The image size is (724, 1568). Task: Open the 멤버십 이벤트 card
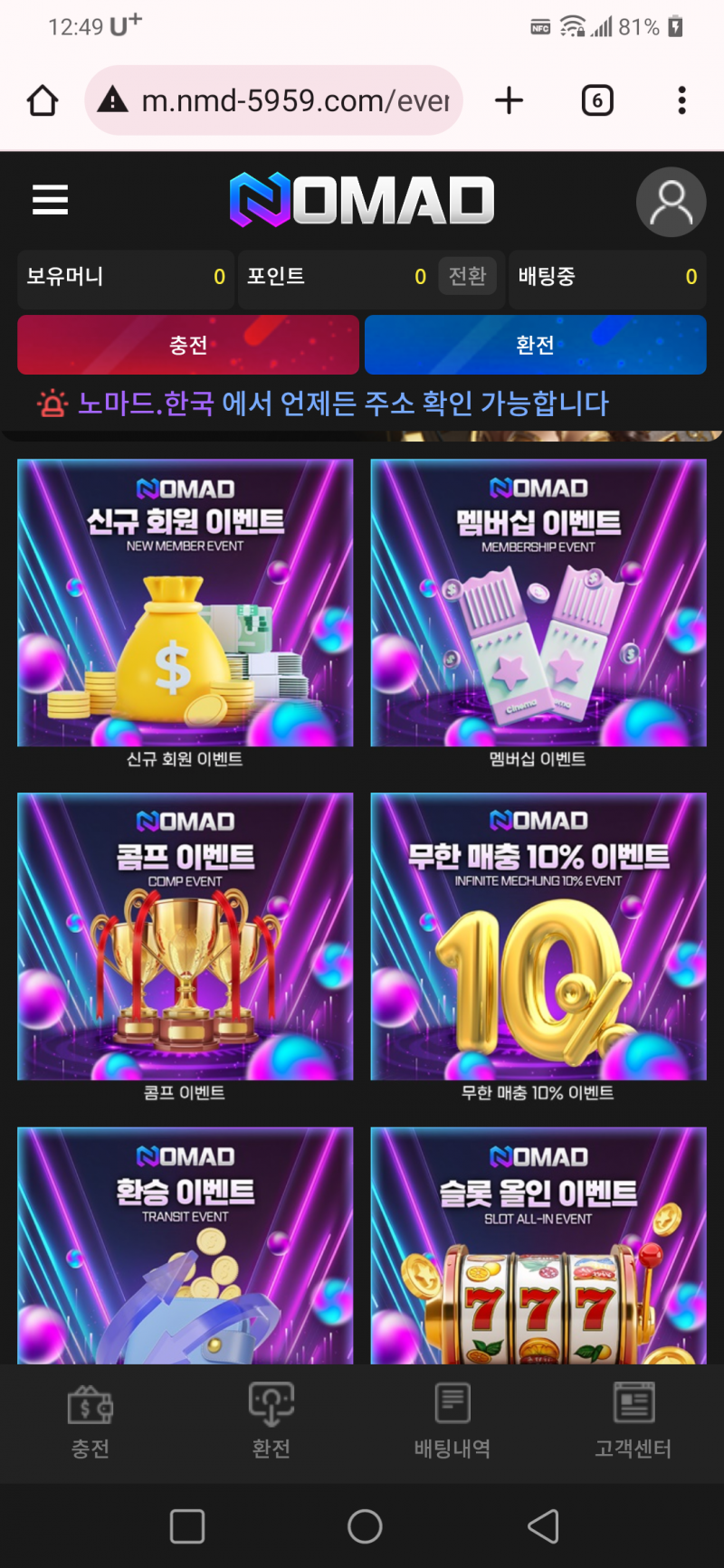(538, 603)
